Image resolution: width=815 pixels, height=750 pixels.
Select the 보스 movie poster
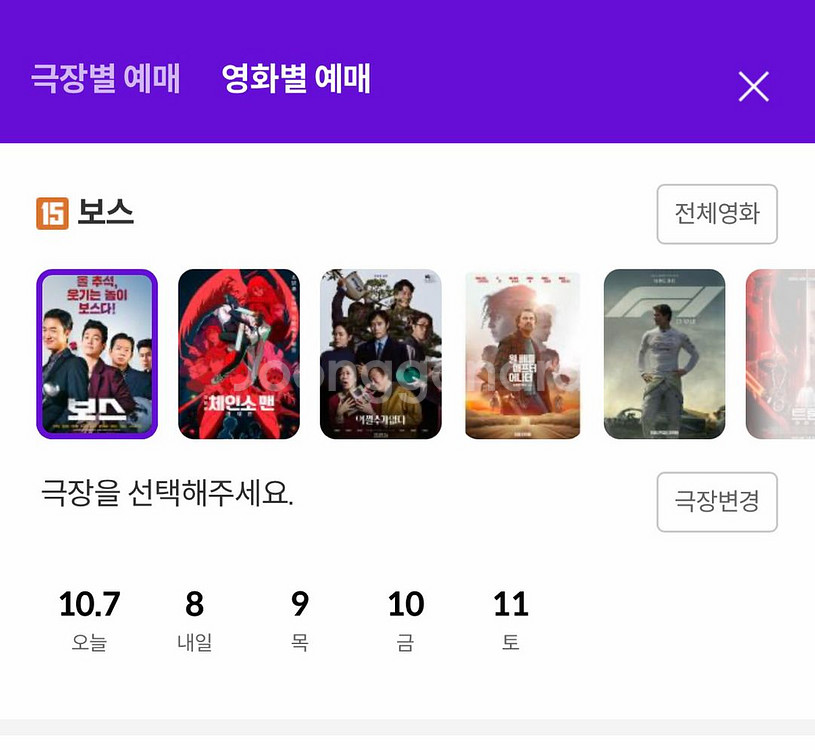click(97, 354)
